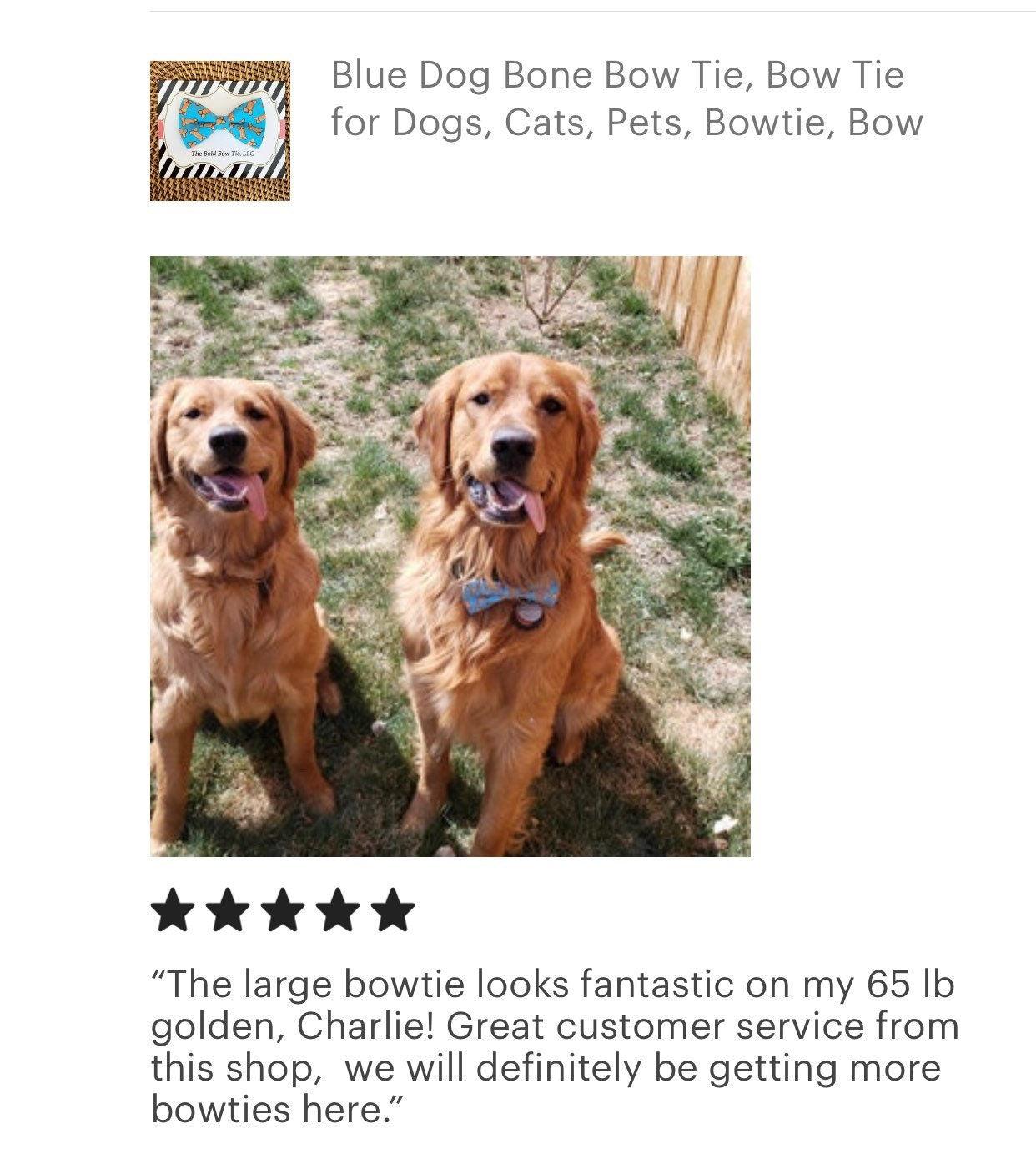Open the Blue Dog Bone Bow Tie listing thumbnail

tap(220, 130)
